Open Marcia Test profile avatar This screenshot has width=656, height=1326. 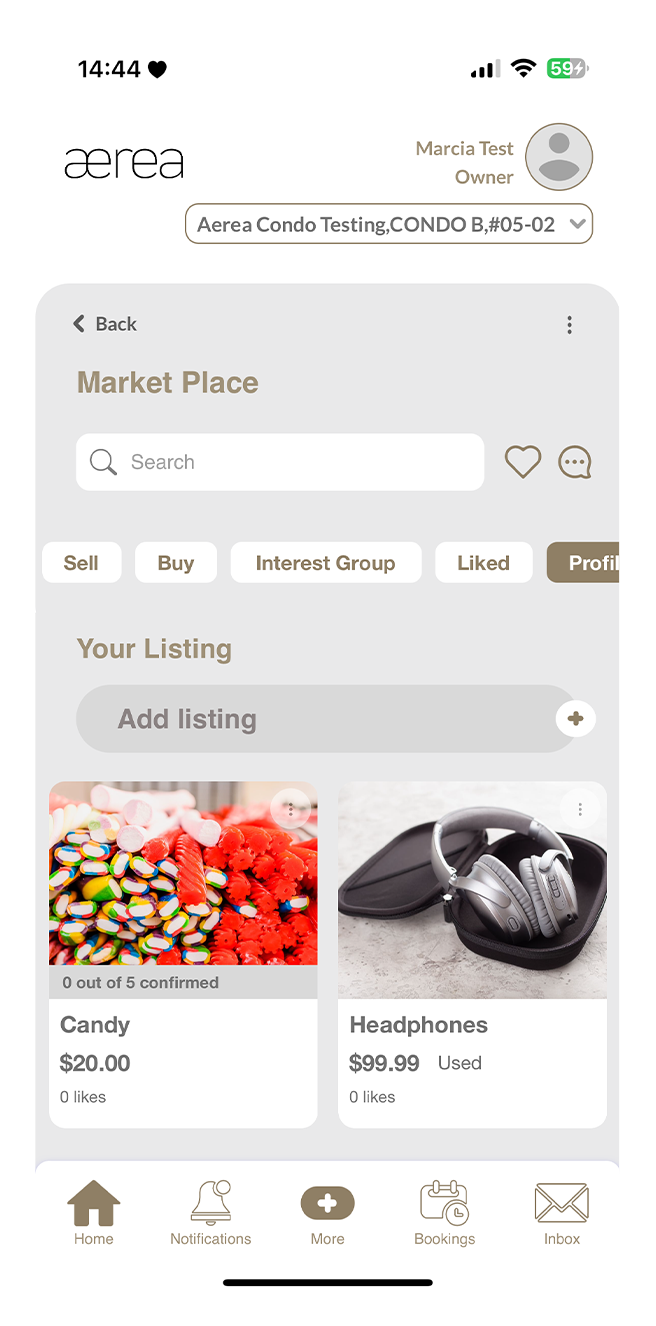point(559,157)
